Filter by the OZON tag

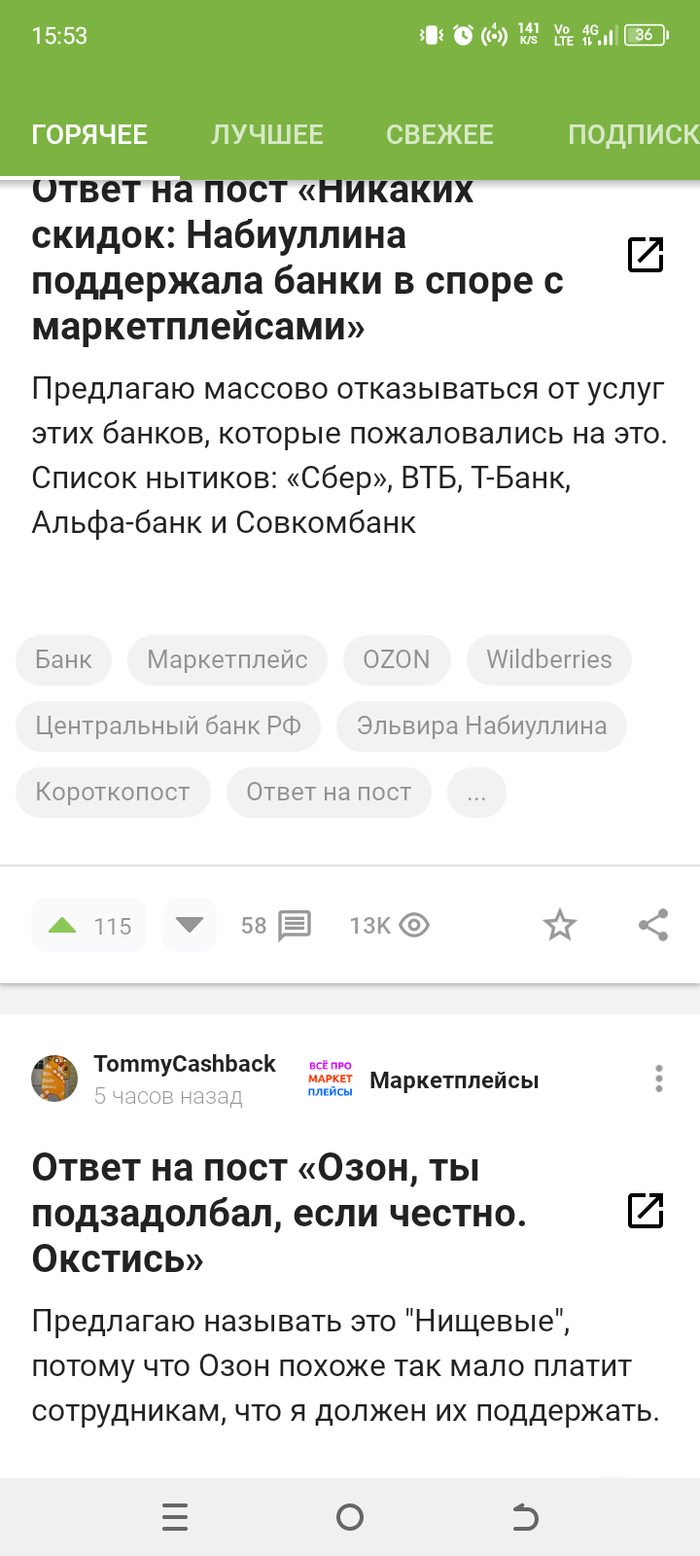(x=397, y=660)
